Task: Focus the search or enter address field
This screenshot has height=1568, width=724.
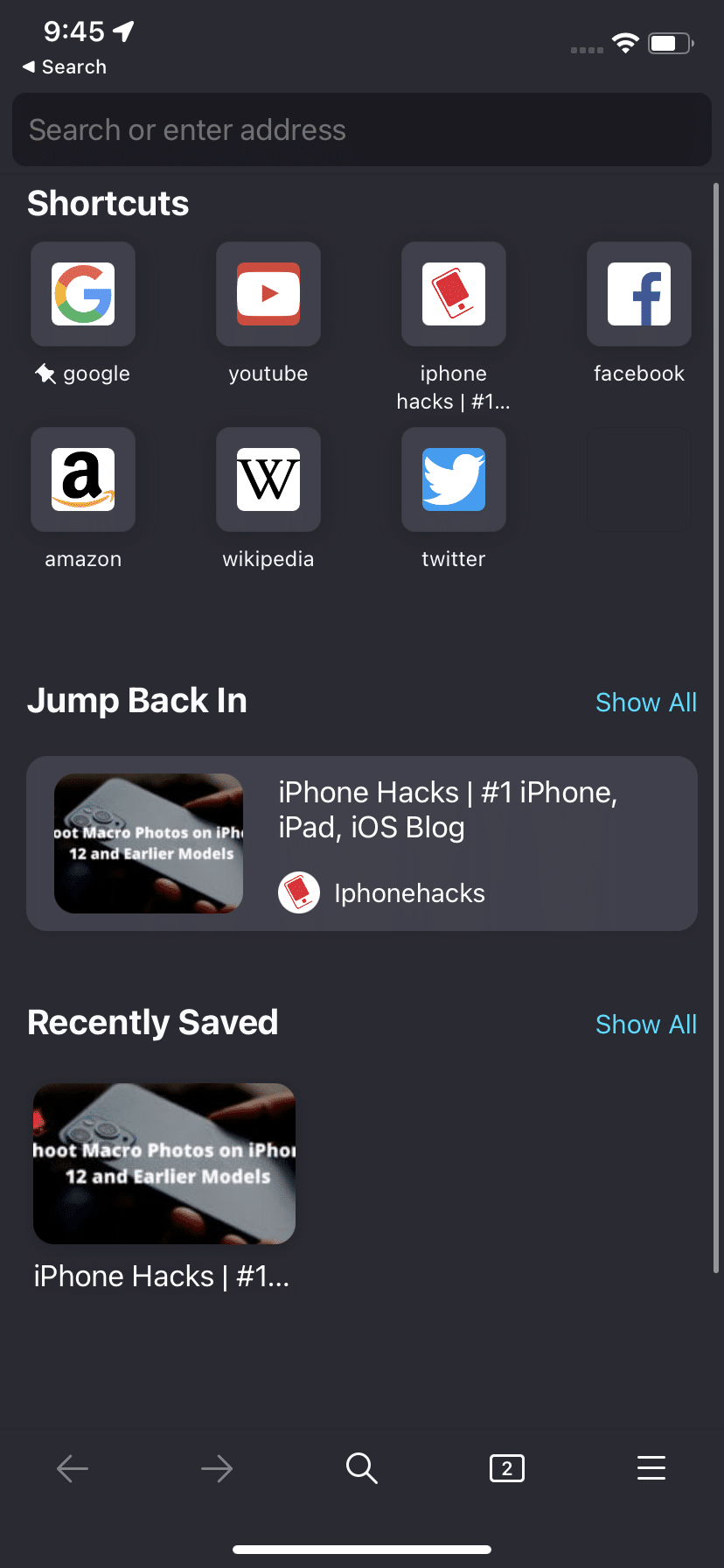Action: tap(362, 129)
